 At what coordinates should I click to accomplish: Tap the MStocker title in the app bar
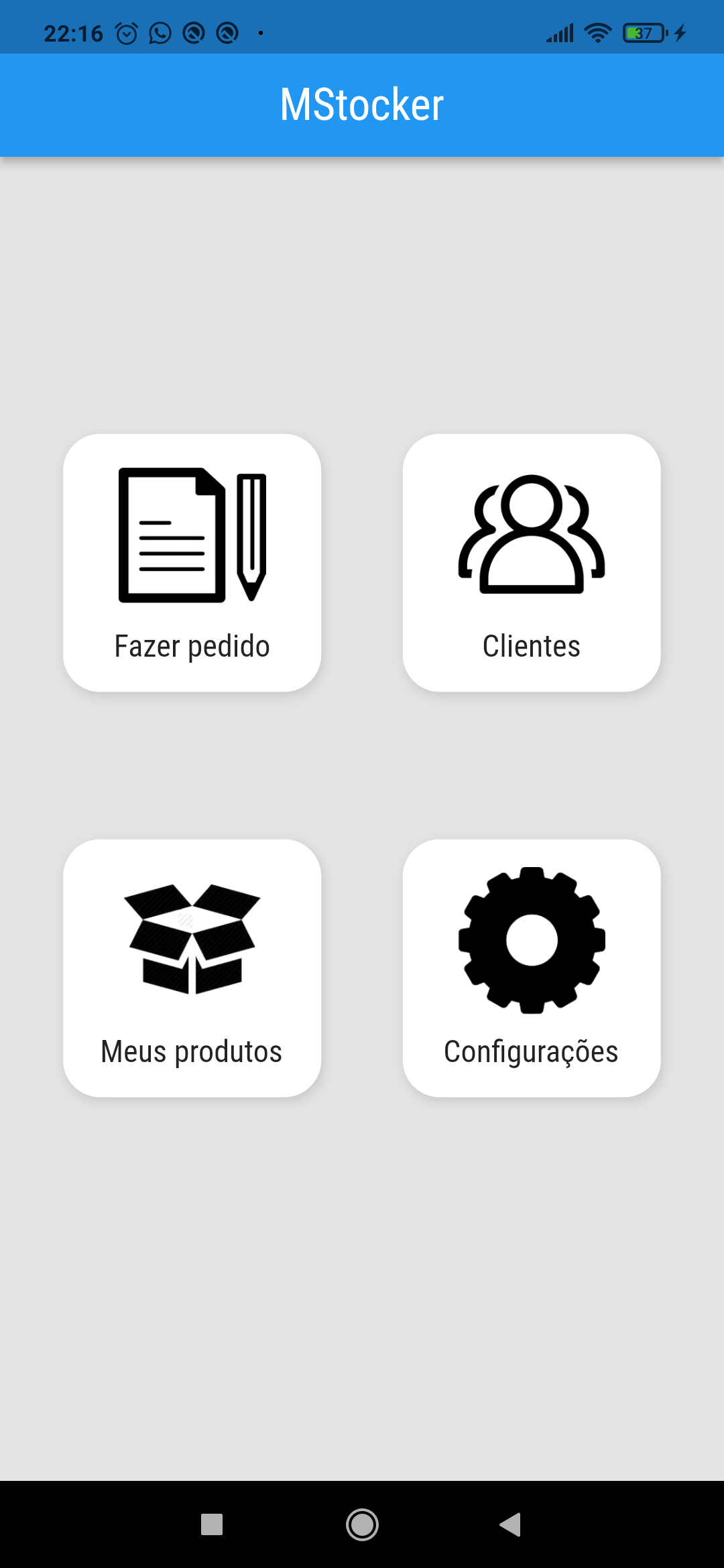pos(362,104)
